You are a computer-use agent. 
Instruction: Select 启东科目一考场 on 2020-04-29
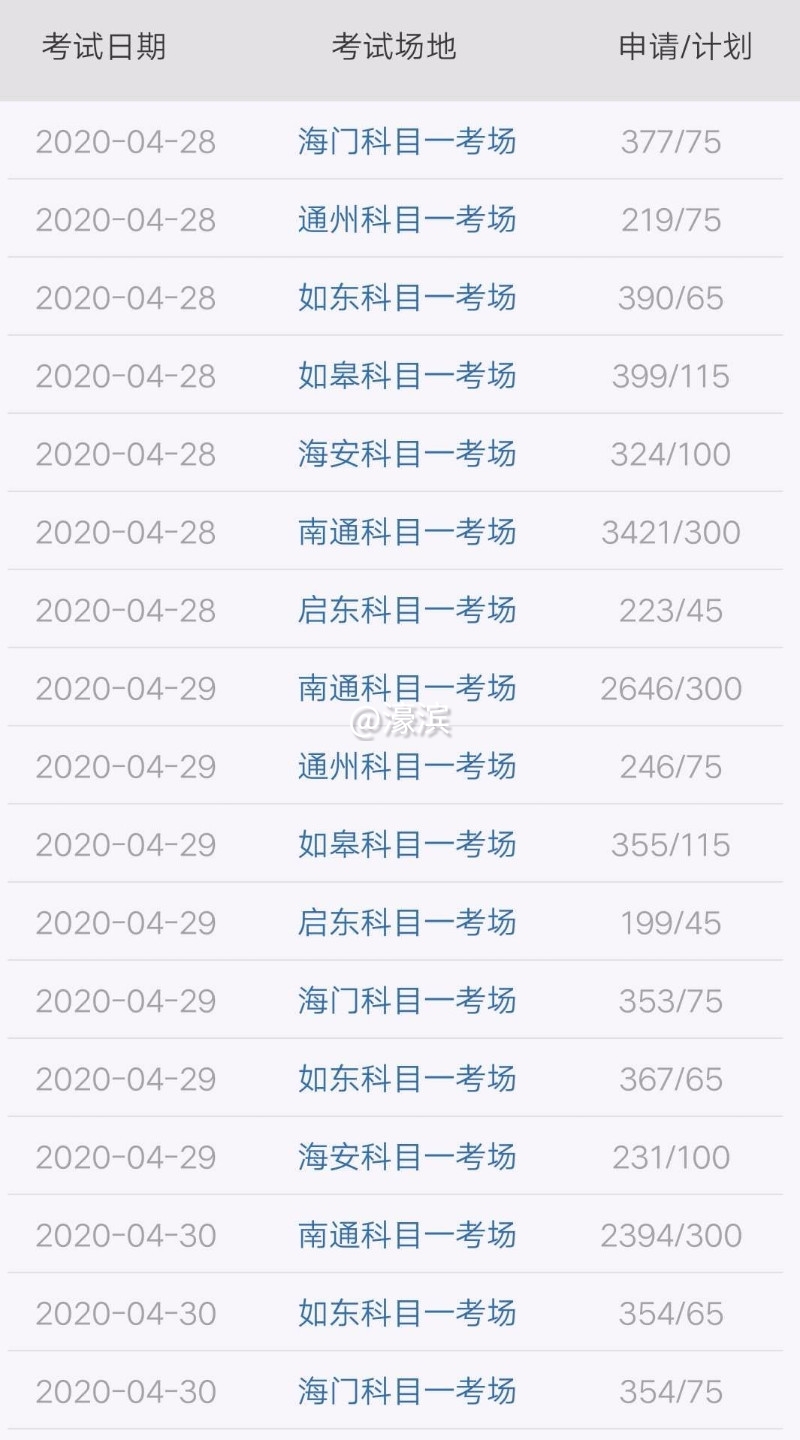(407, 922)
